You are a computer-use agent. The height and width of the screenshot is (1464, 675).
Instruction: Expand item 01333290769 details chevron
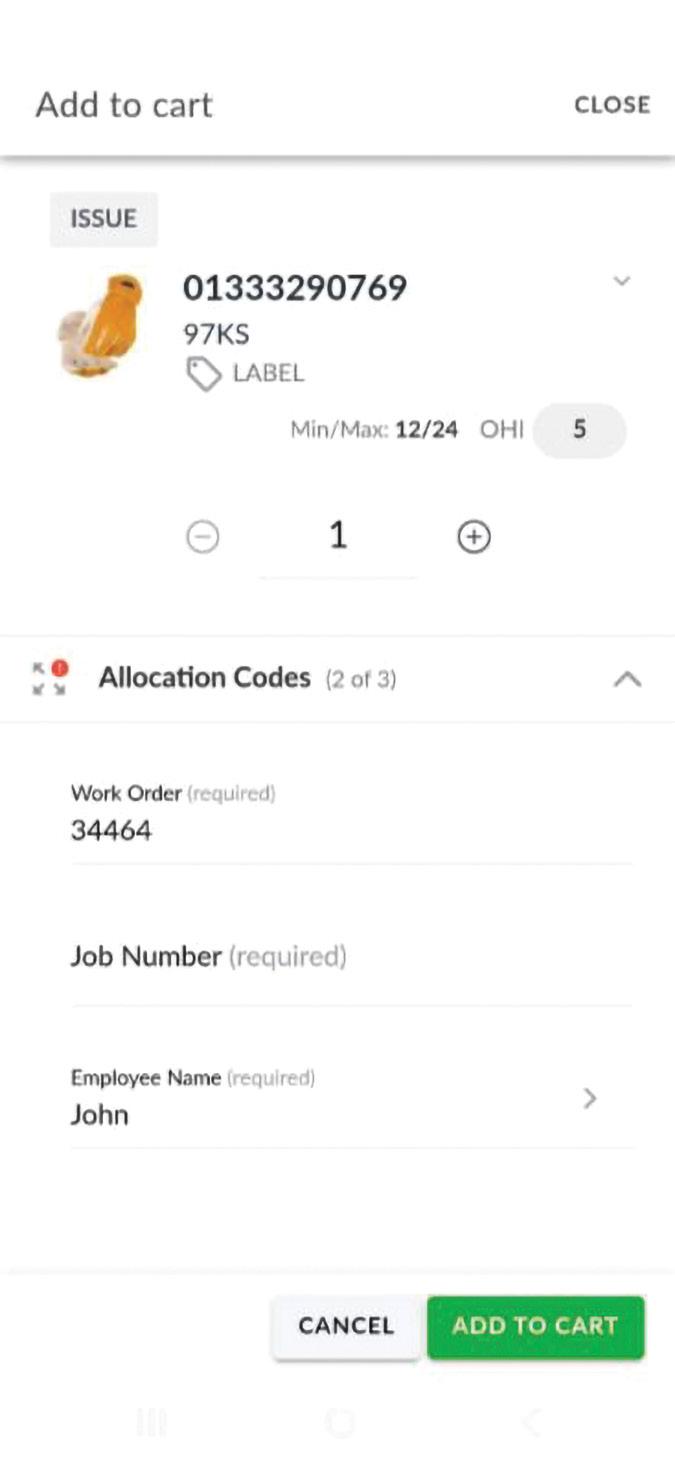pyautogui.click(x=621, y=281)
